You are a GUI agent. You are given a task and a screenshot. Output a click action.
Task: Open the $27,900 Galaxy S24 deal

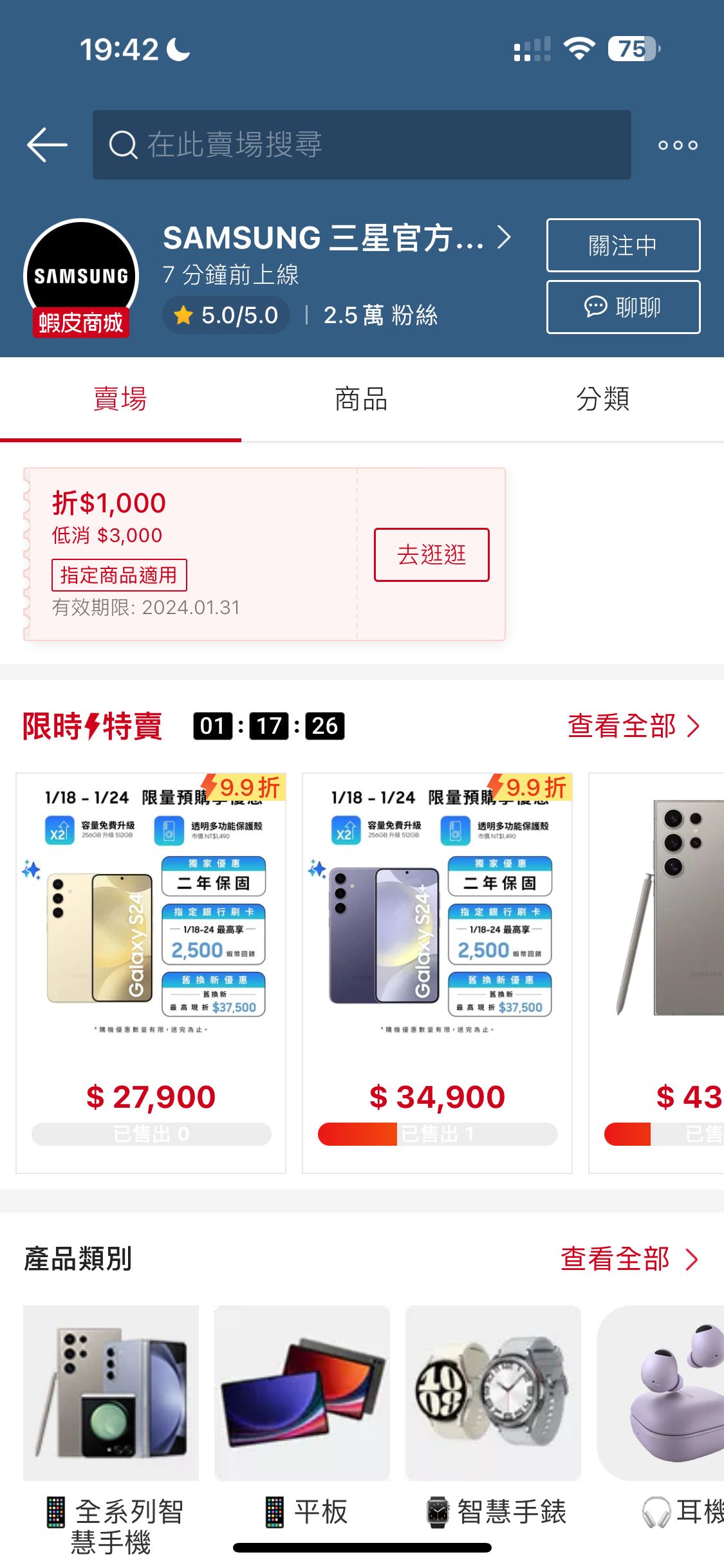tap(151, 972)
